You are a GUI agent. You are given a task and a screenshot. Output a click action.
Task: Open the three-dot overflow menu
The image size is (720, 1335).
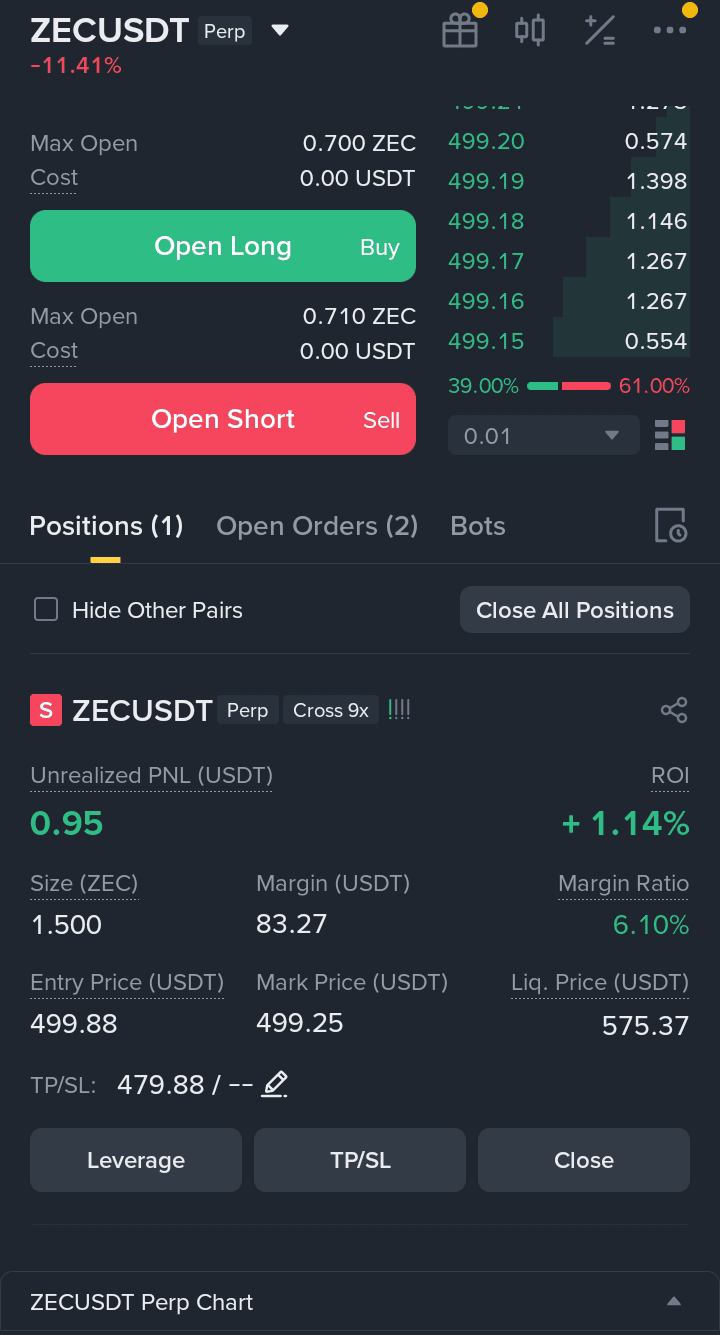tap(670, 31)
